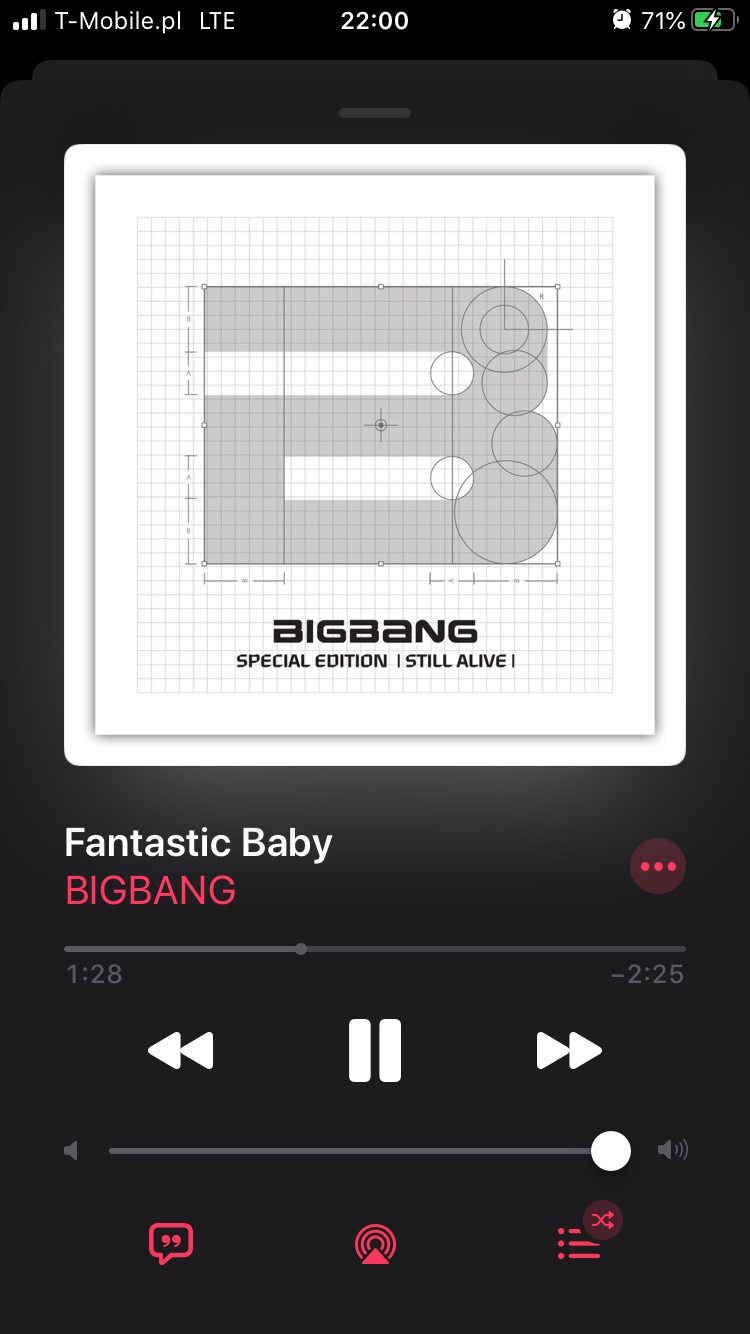Skip to the next track
The image size is (750, 1334).
click(x=568, y=1050)
